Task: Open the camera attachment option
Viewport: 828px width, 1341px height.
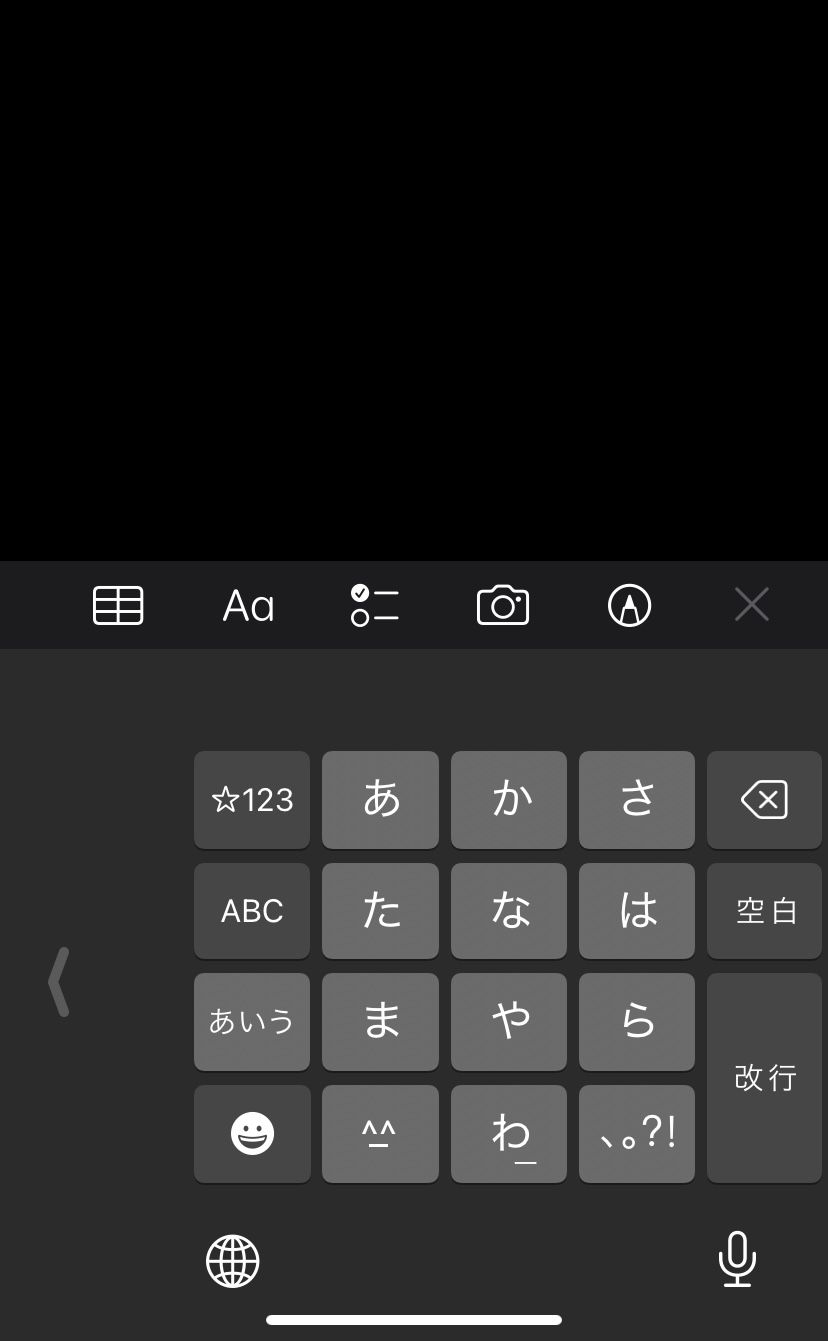Action: 503,605
